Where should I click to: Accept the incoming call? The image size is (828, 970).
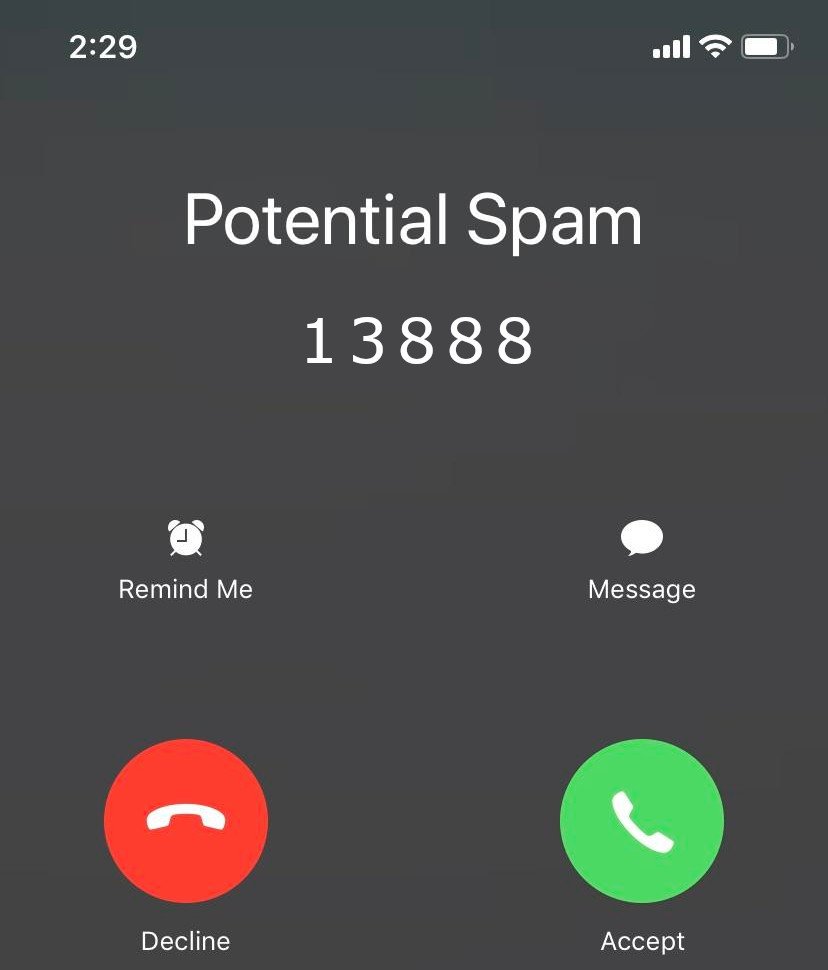coord(642,820)
